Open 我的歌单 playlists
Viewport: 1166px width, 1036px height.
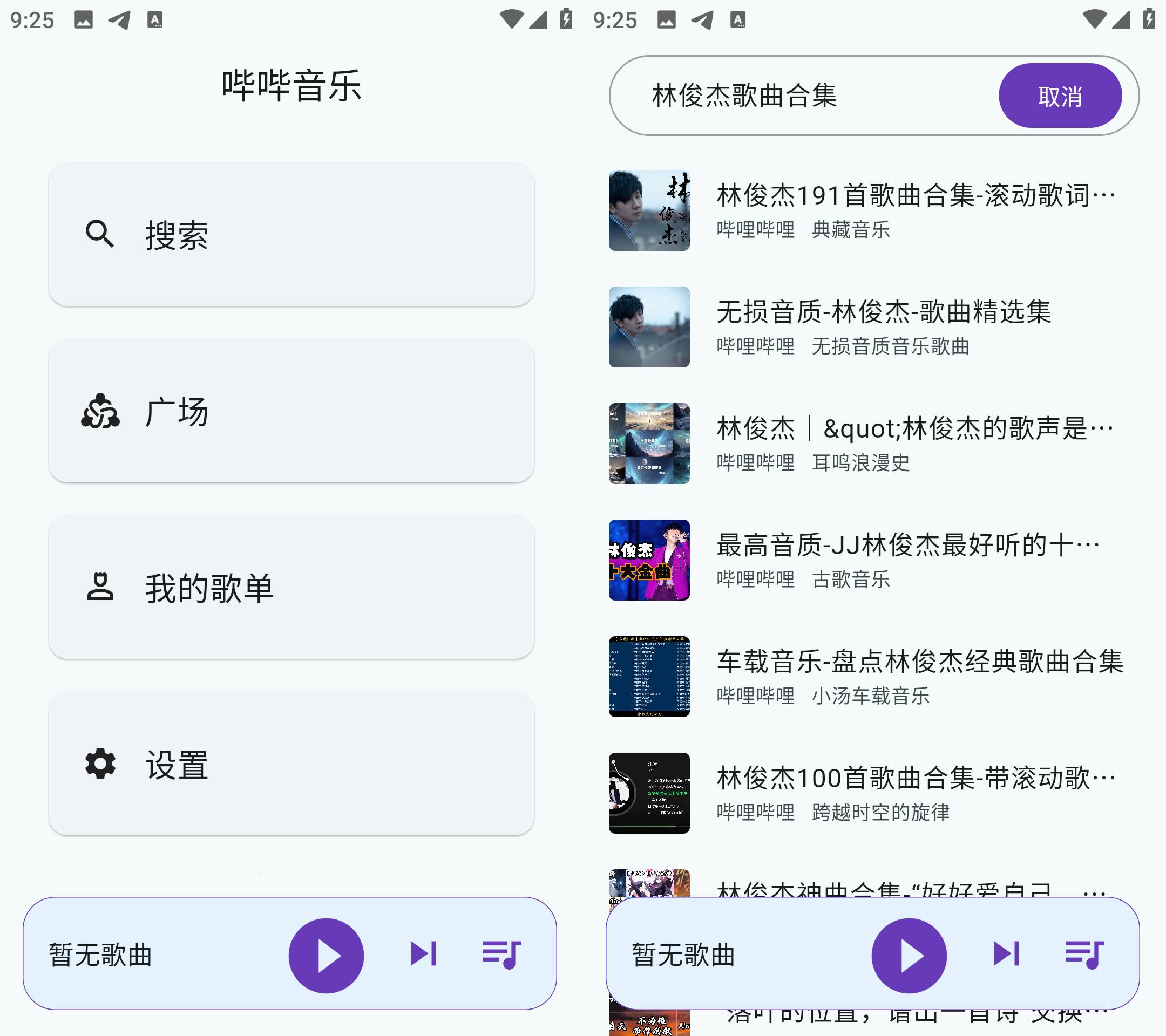coord(291,587)
